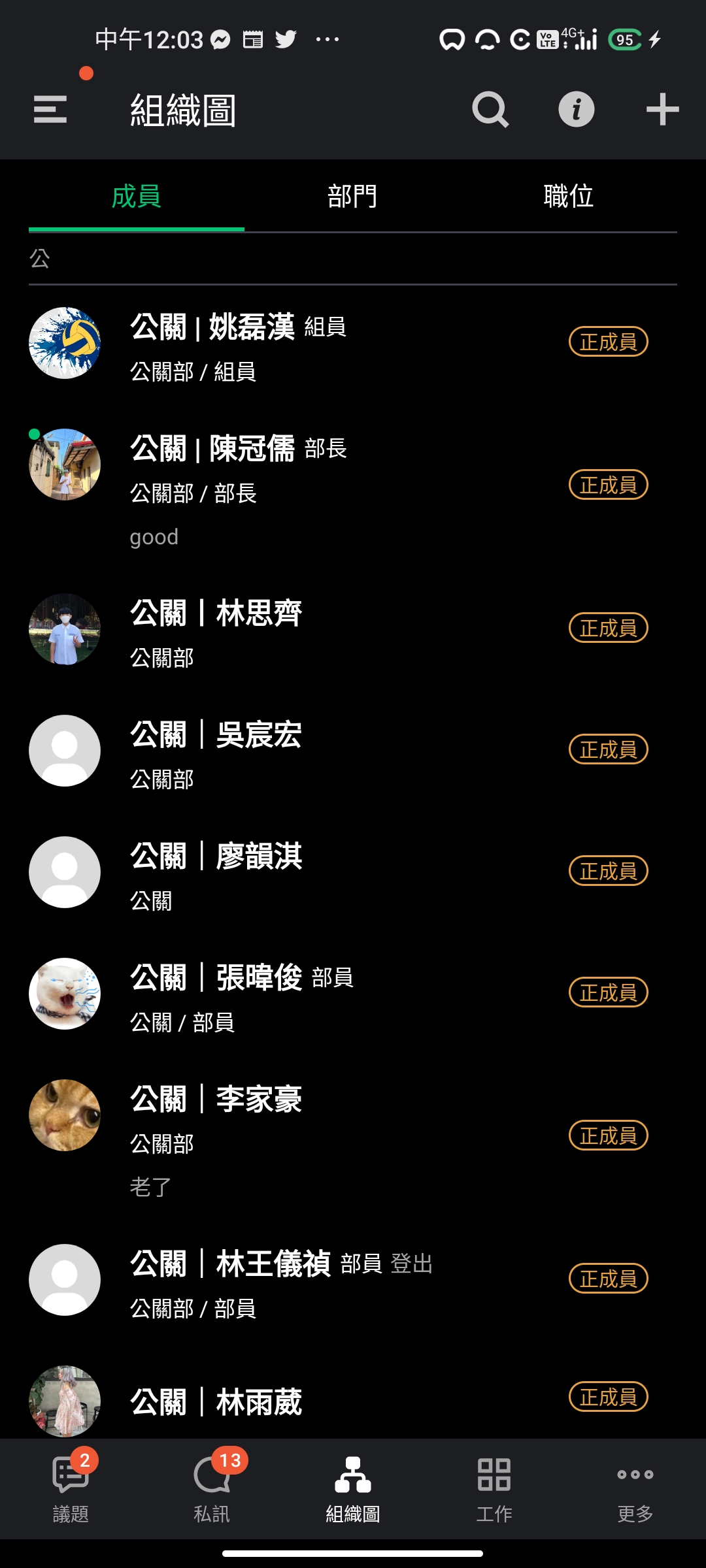
Task: Switch to the 部門 tab
Action: tap(352, 196)
